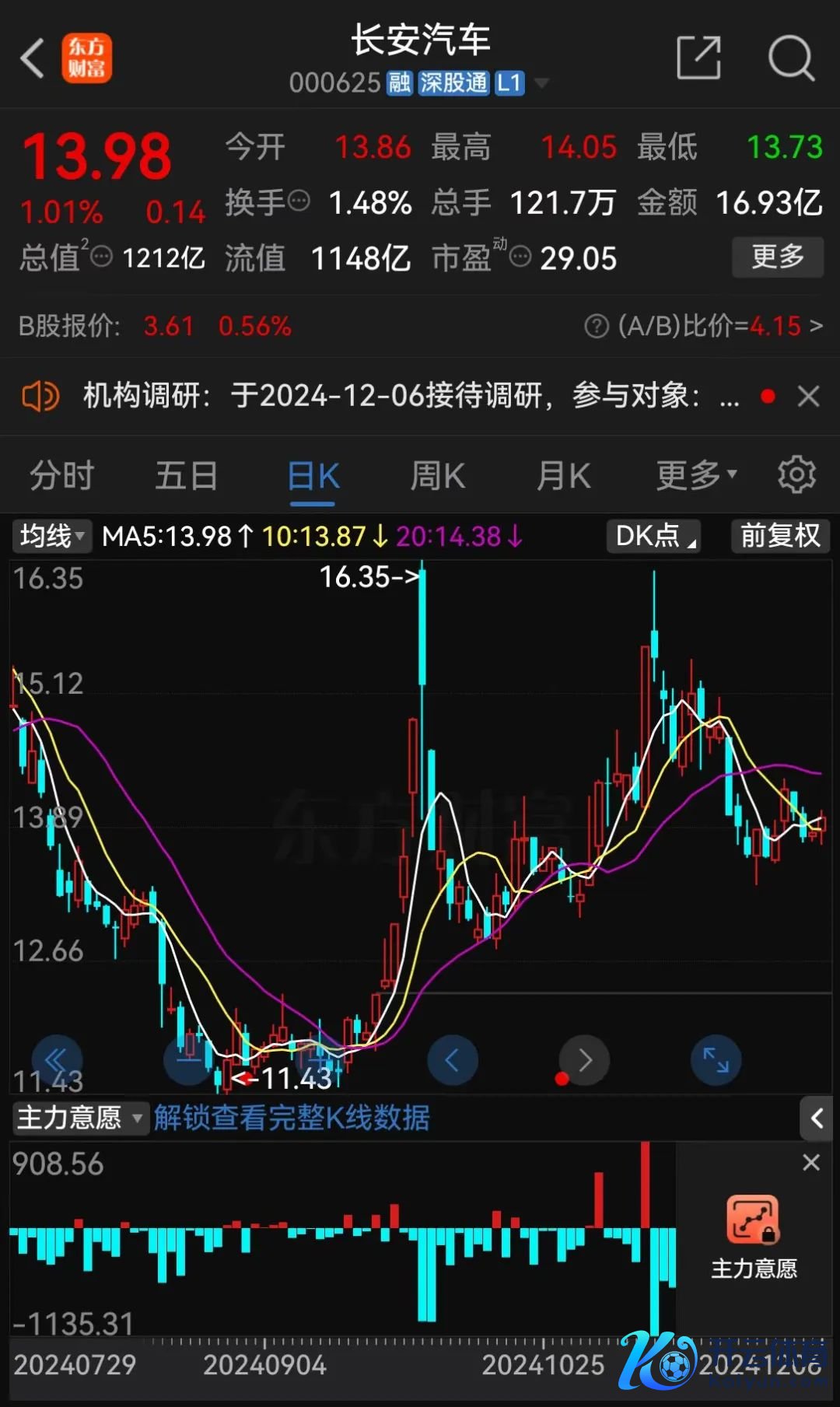Viewport: 840px width, 1407px height.
Task: Select the 周K chart tab
Action: 437,475
